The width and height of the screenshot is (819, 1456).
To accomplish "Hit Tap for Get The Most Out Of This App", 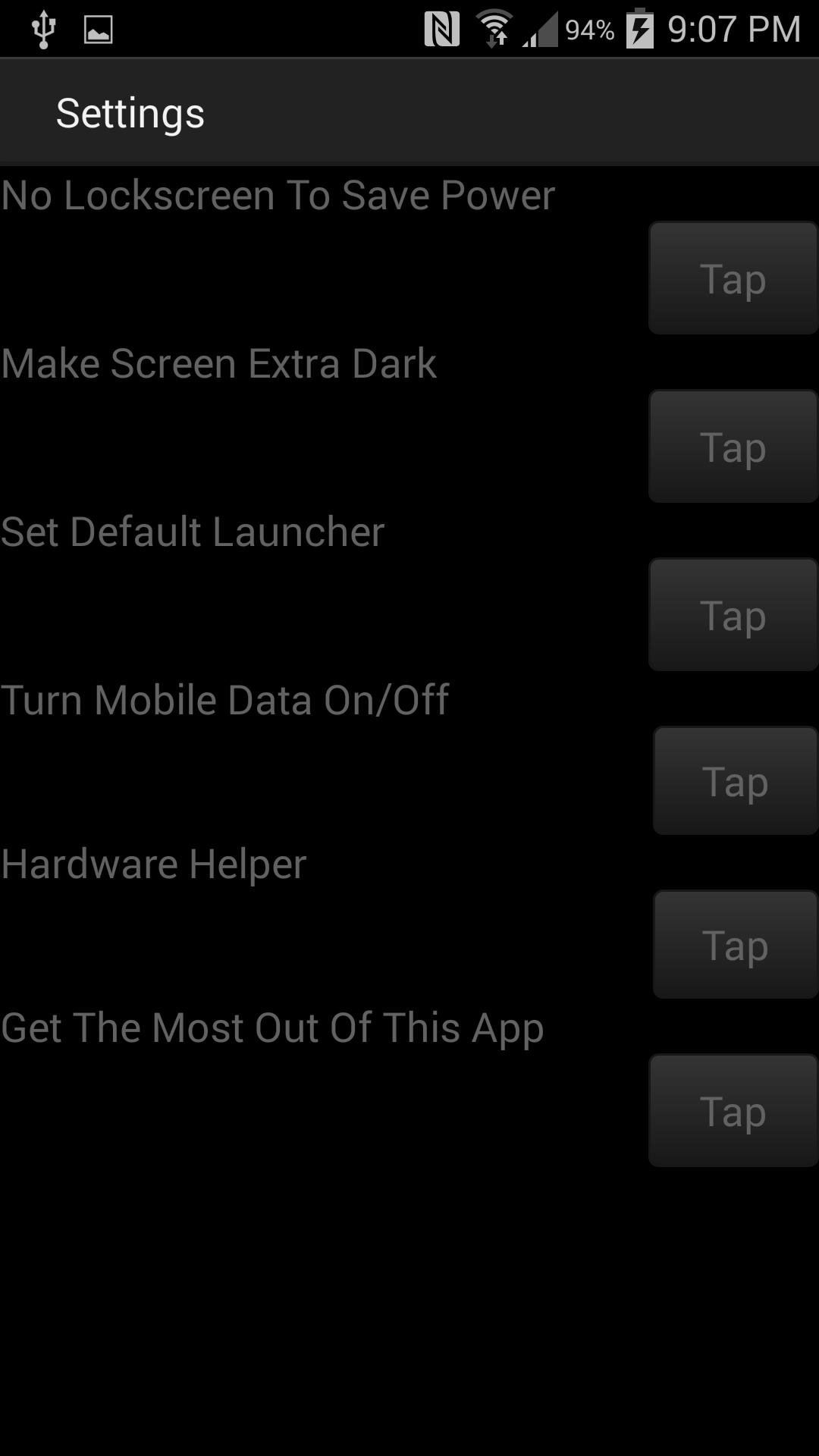I will [733, 1111].
